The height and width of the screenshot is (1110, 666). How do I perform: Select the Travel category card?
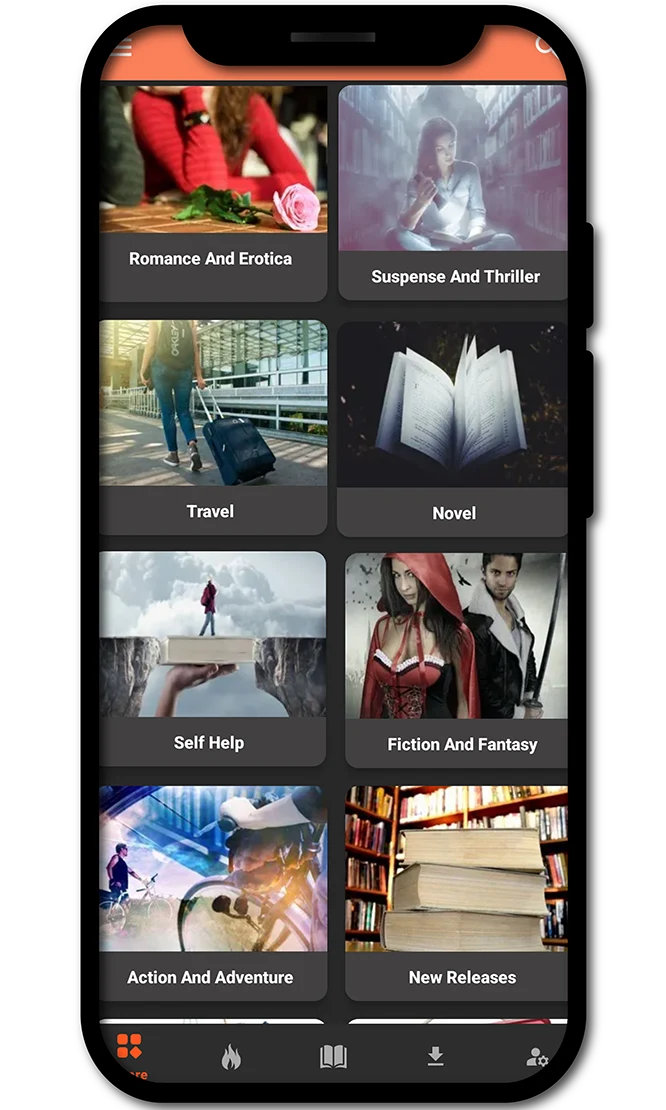[213, 426]
